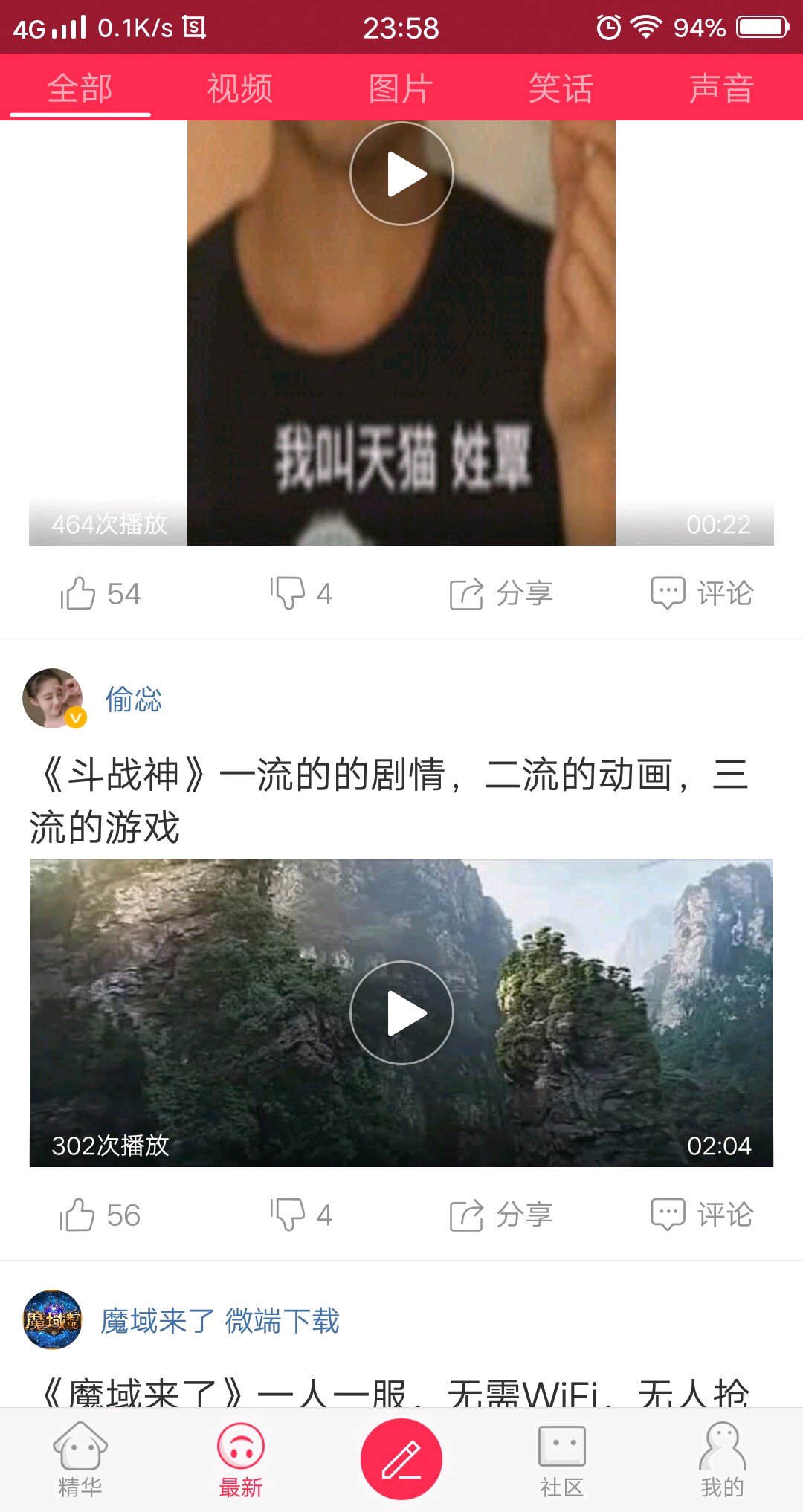Open comments on the 00:22 video post
The width and height of the screenshot is (803, 1512).
[702, 594]
